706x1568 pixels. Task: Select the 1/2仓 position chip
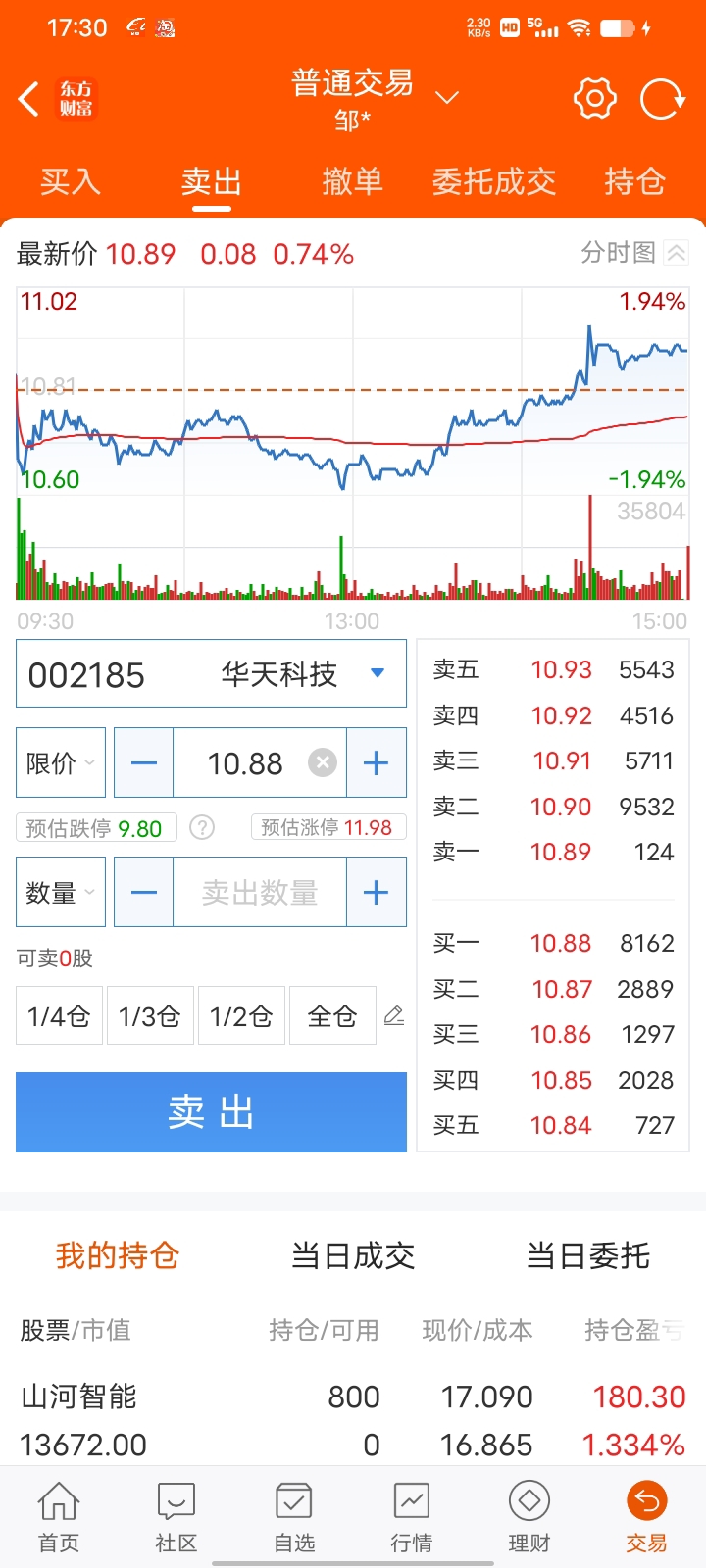tap(241, 1016)
